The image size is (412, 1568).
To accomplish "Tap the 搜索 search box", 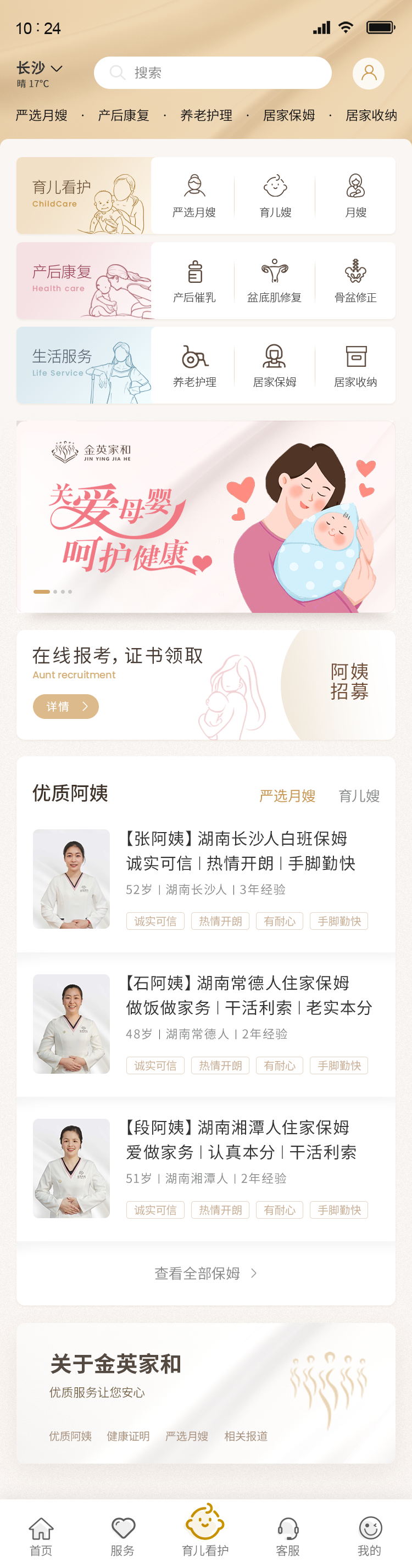I will click(x=213, y=73).
